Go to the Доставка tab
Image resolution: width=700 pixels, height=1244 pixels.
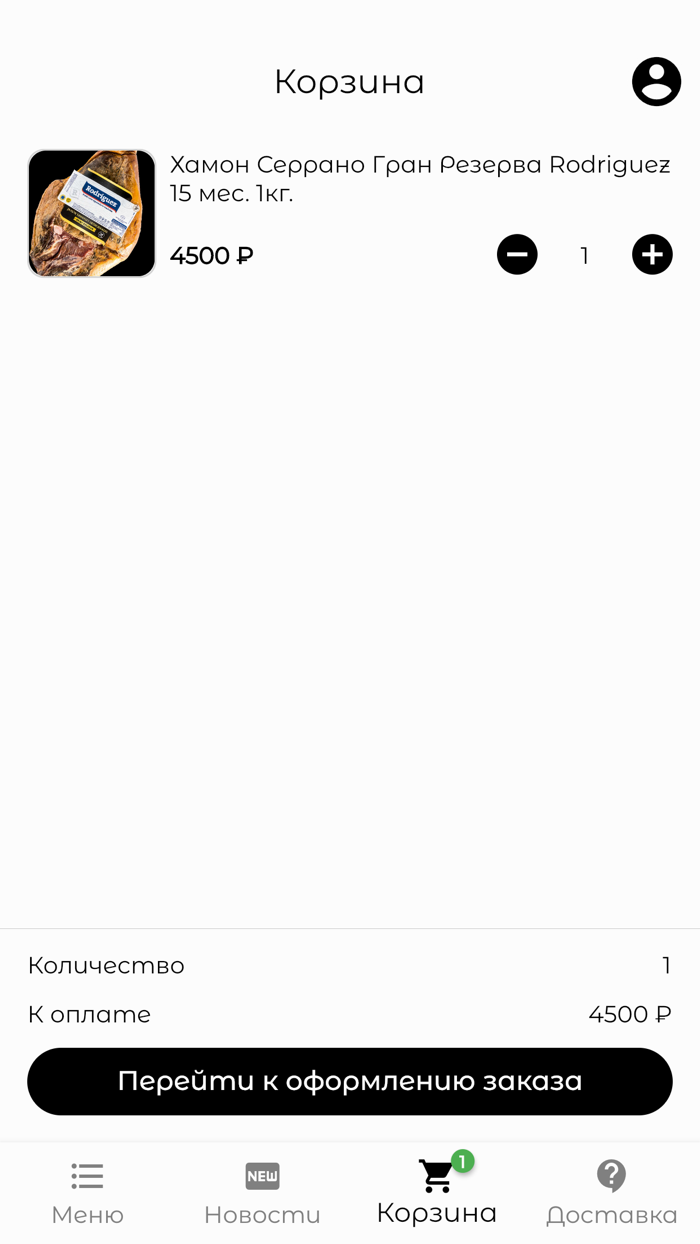[x=611, y=1193]
